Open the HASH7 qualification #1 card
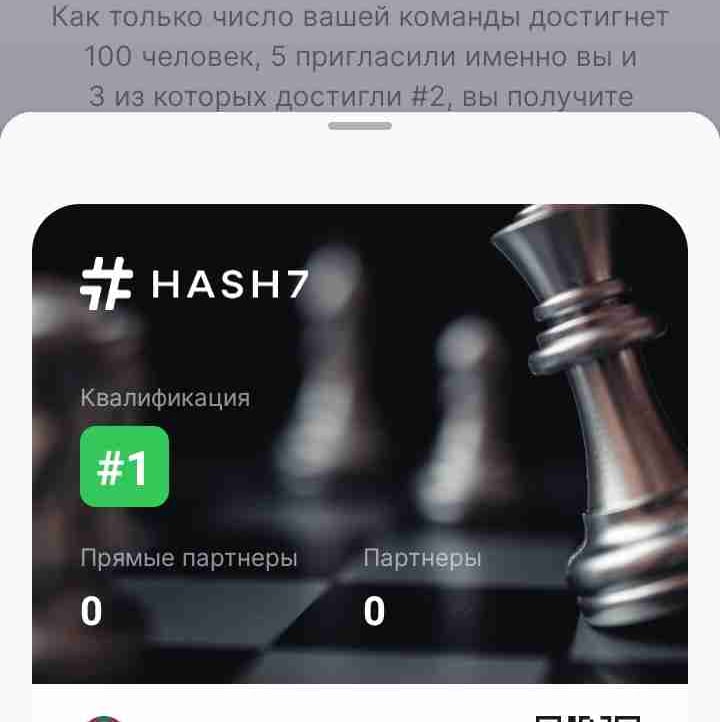Screen dimensions: 720x722 360,443
